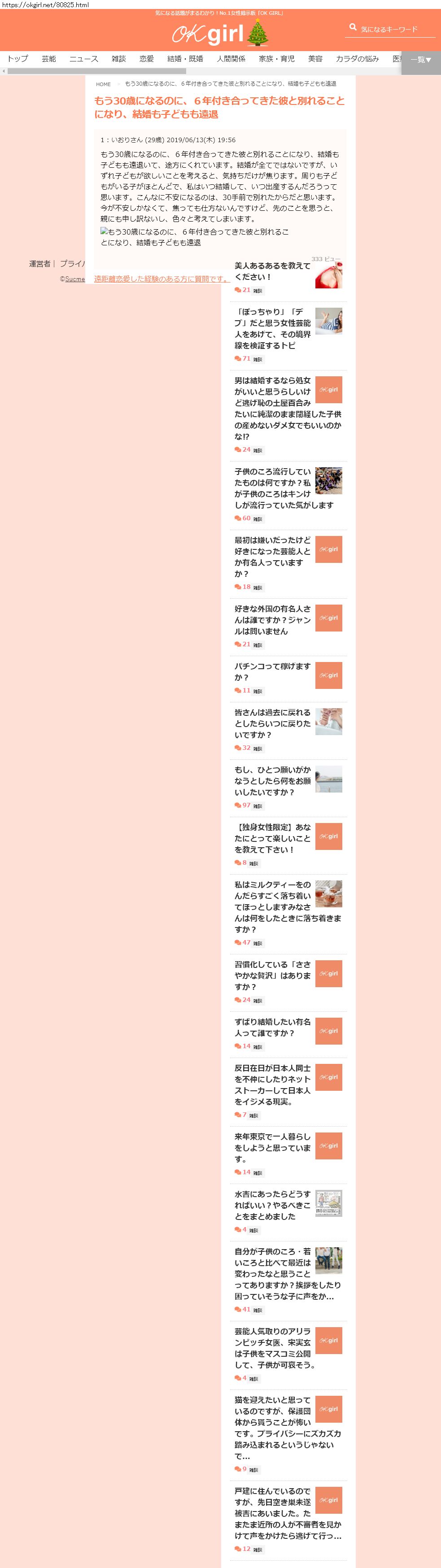Open the 人間関係 category
The width and height of the screenshot is (441, 1568).
[231, 59]
